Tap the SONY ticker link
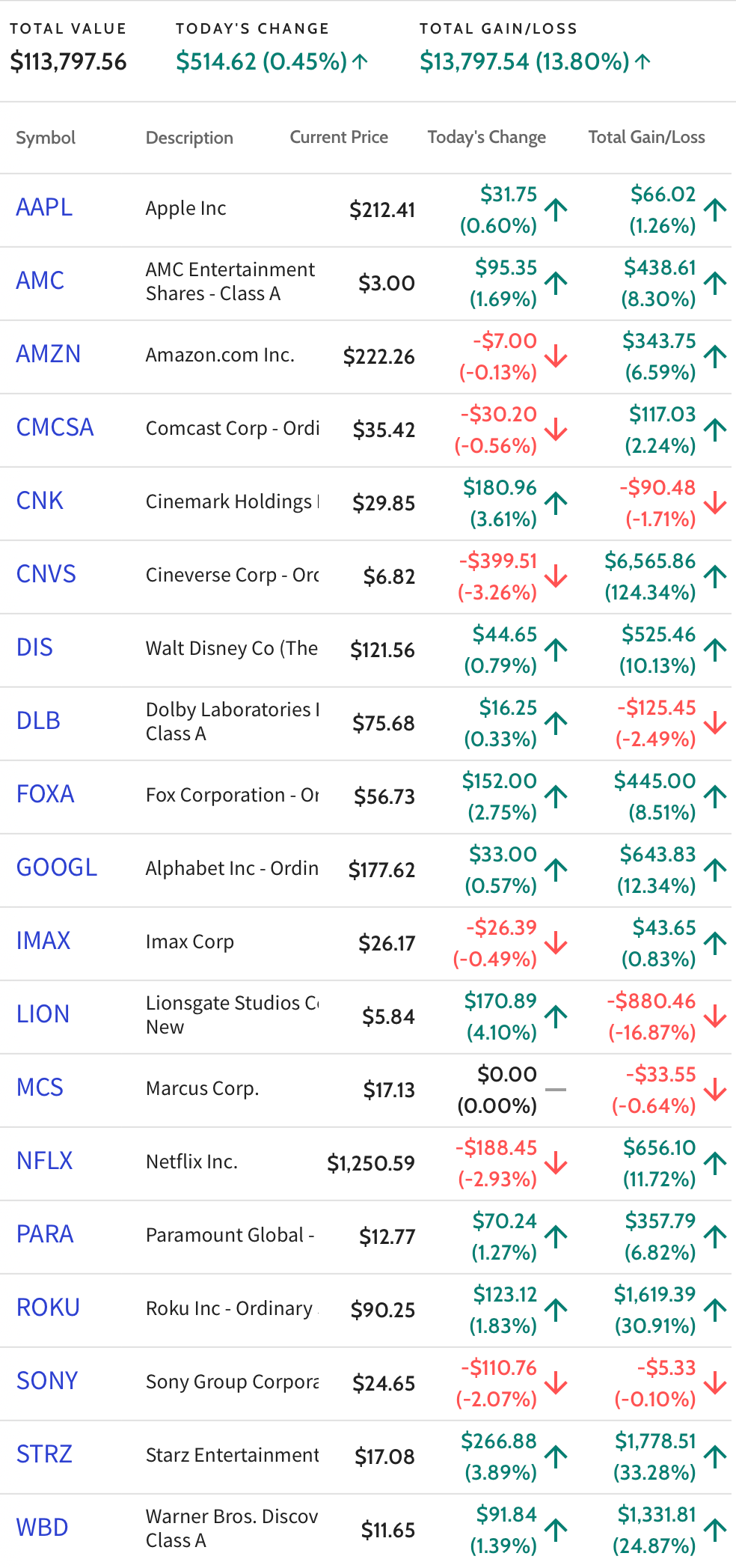This screenshot has width=736, height=1568. coord(47,1381)
